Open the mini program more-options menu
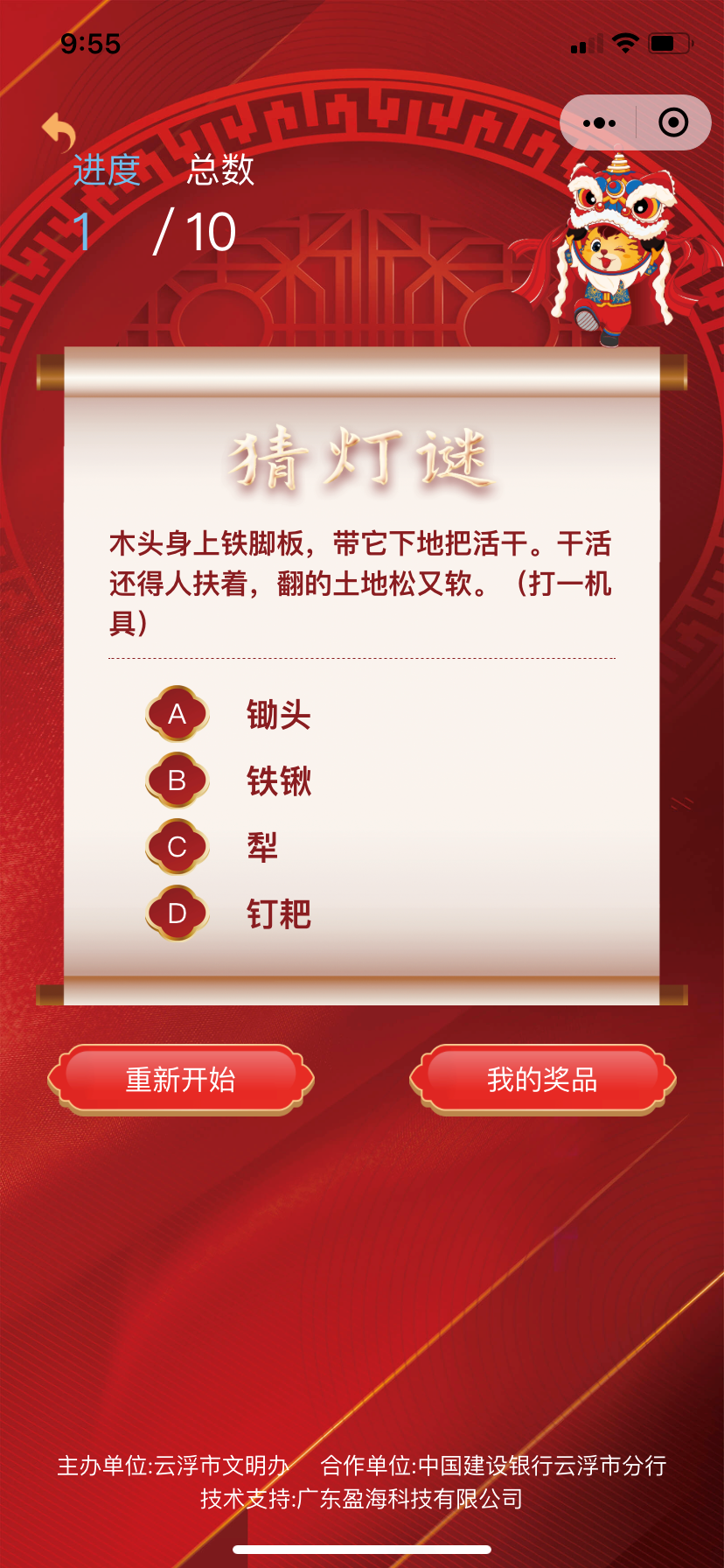724x1568 pixels. tap(599, 123)
